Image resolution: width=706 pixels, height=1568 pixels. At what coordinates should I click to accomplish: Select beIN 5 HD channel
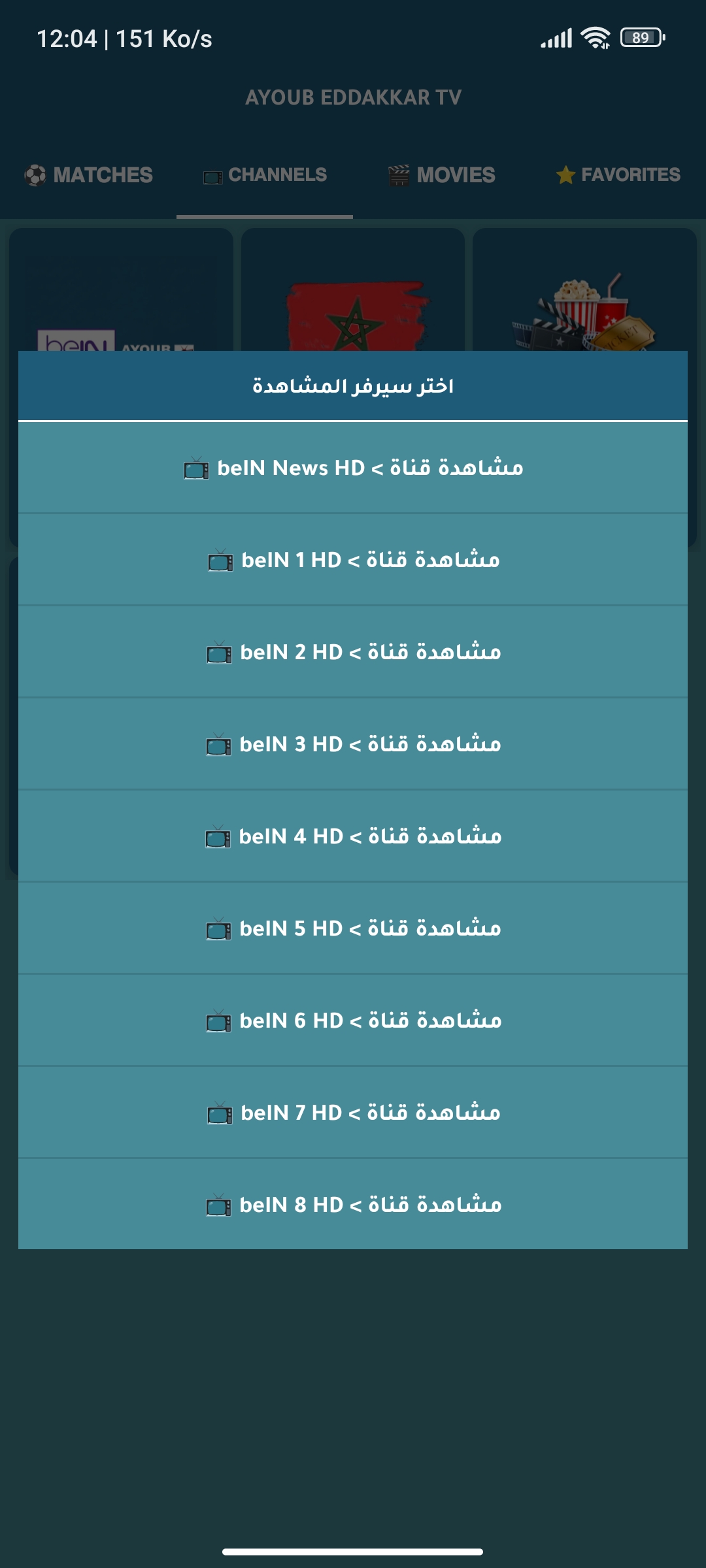click(353, 928)
